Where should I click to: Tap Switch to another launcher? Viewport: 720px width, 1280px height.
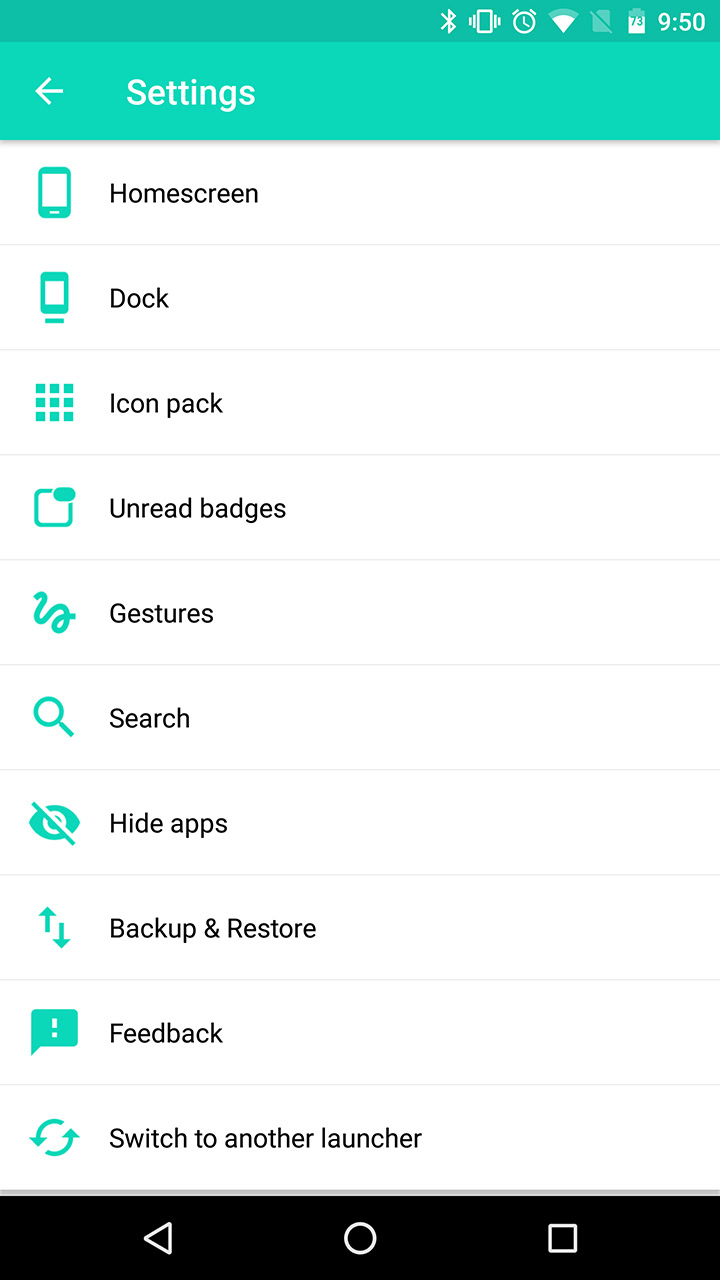[x=265, y=1138]
